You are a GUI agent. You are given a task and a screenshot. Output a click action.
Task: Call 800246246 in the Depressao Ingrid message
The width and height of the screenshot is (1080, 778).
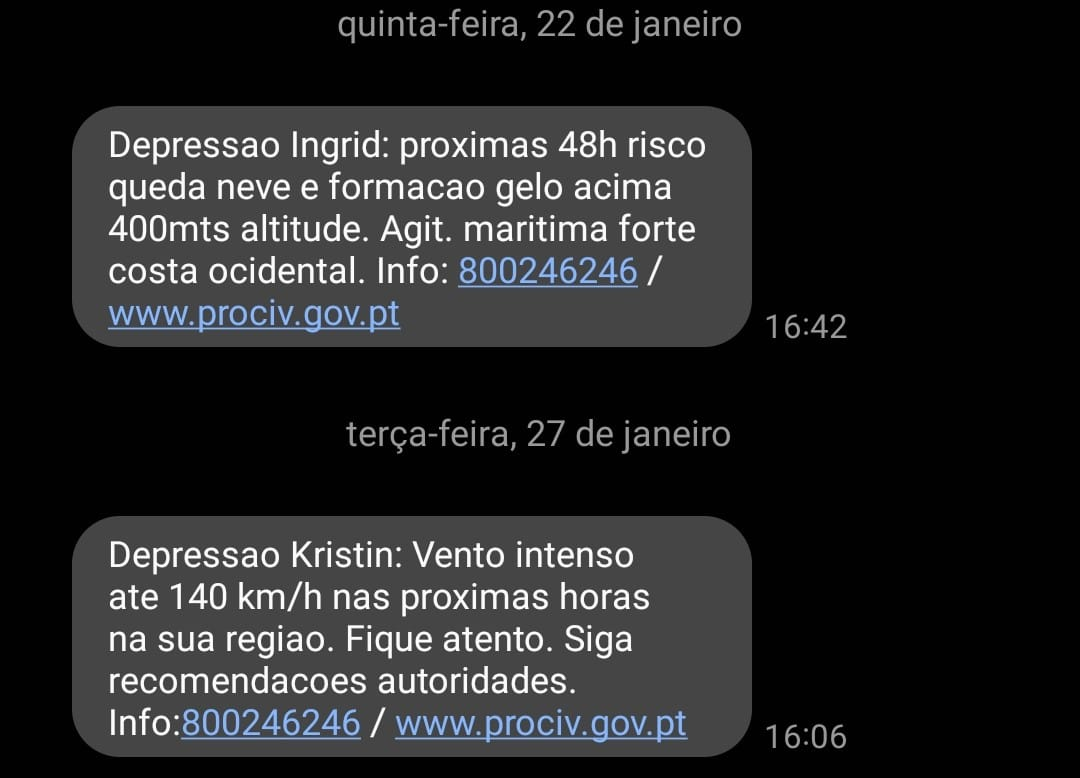(x=547, y=271)
